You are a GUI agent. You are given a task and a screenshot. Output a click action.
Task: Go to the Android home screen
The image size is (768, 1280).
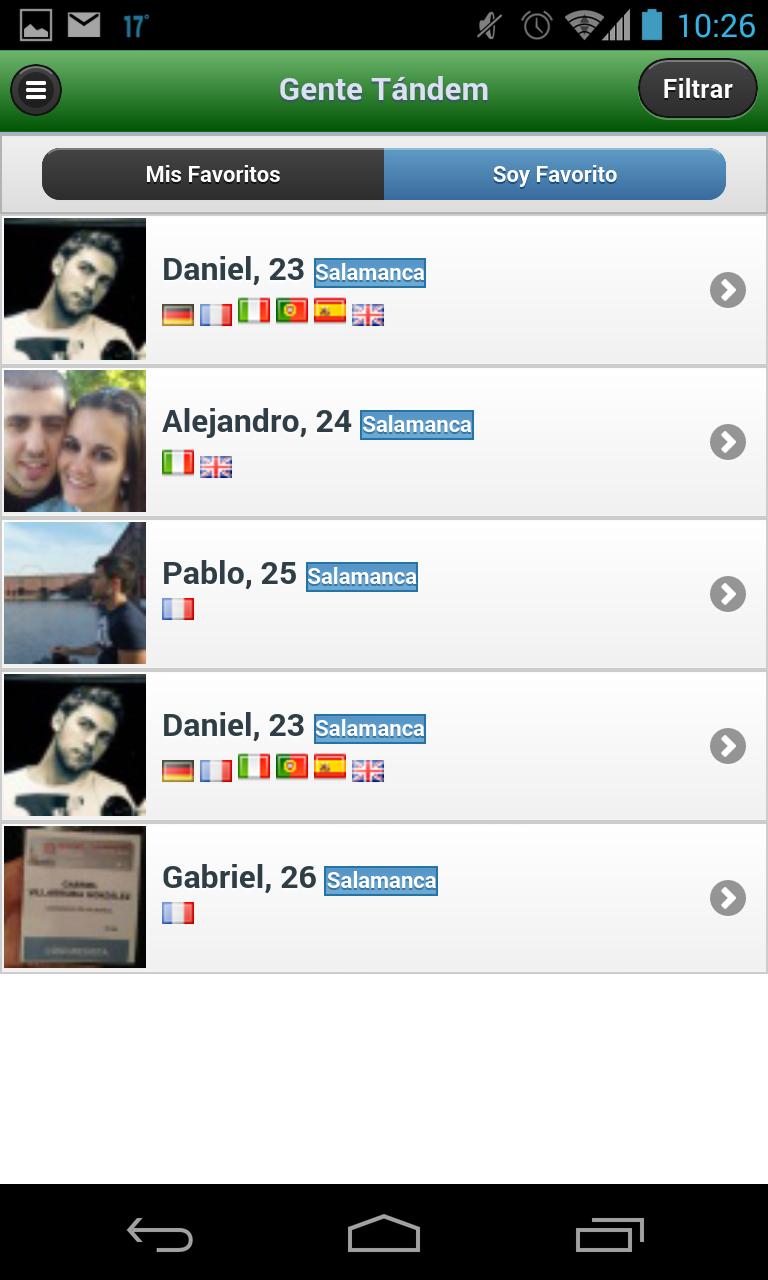383,1234
